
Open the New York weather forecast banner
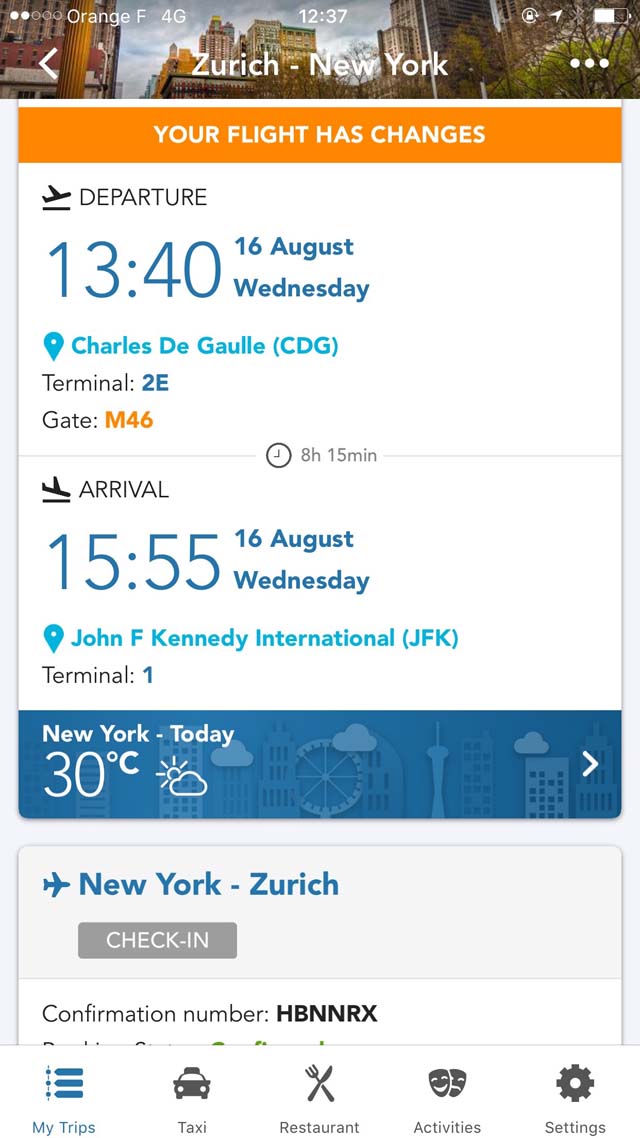(320, 764)
